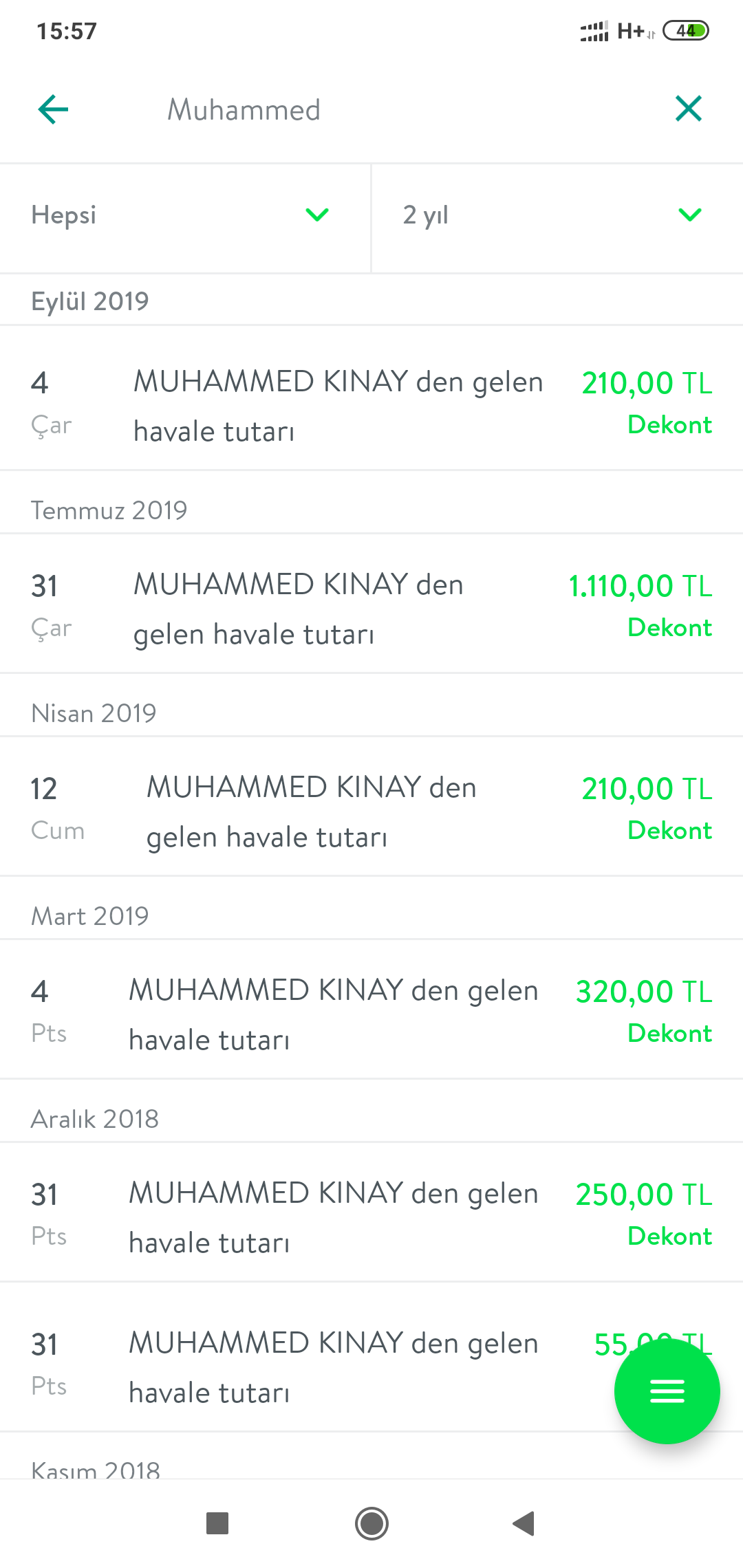
Task: Open Dekont for the 250,00 TL transfer
Action: [x=669, y=1237]
